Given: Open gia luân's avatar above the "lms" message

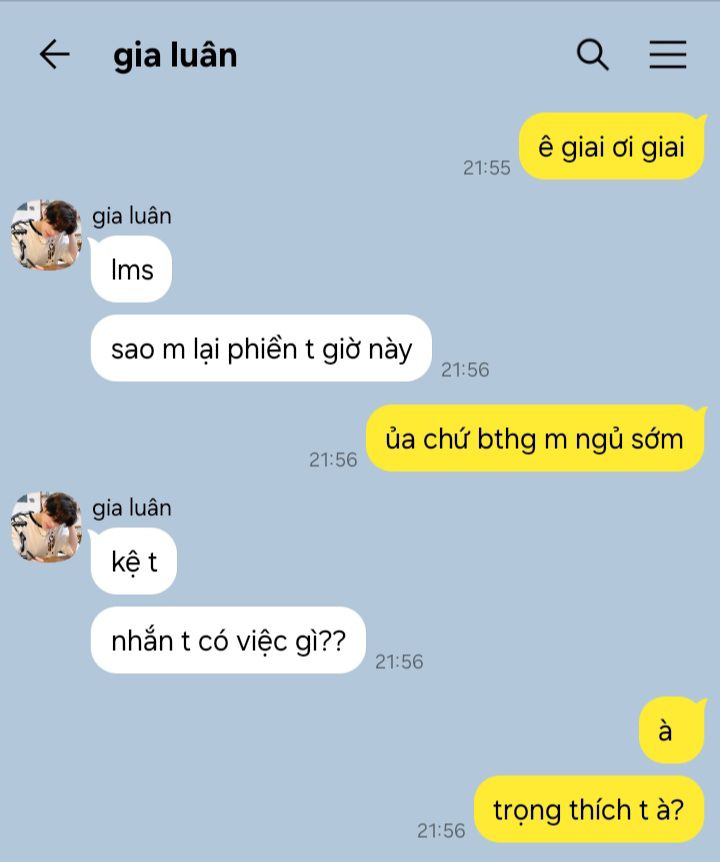Looking at the screenshot, I should 45,234.
